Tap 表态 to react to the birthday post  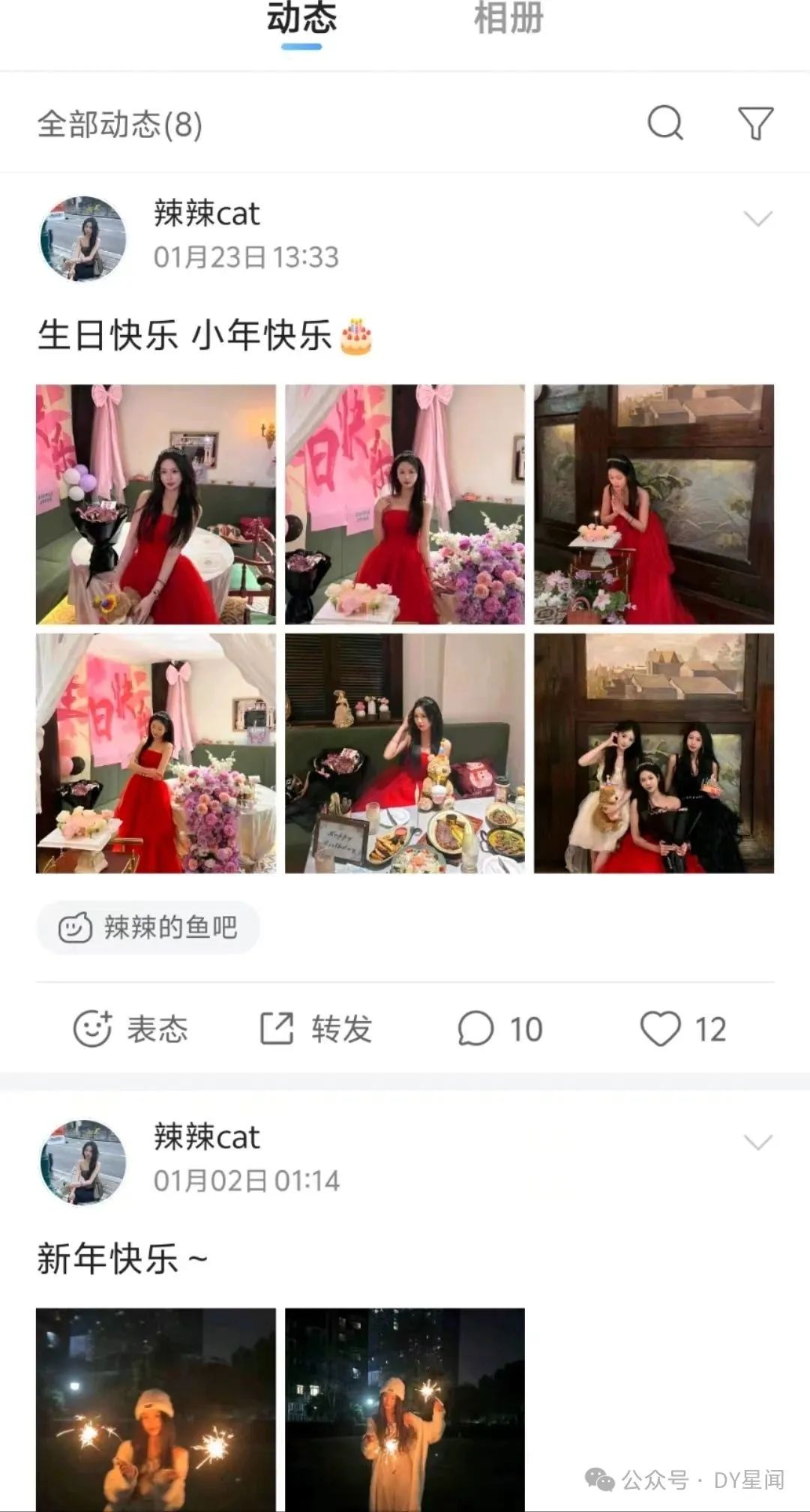[130, 1028]
